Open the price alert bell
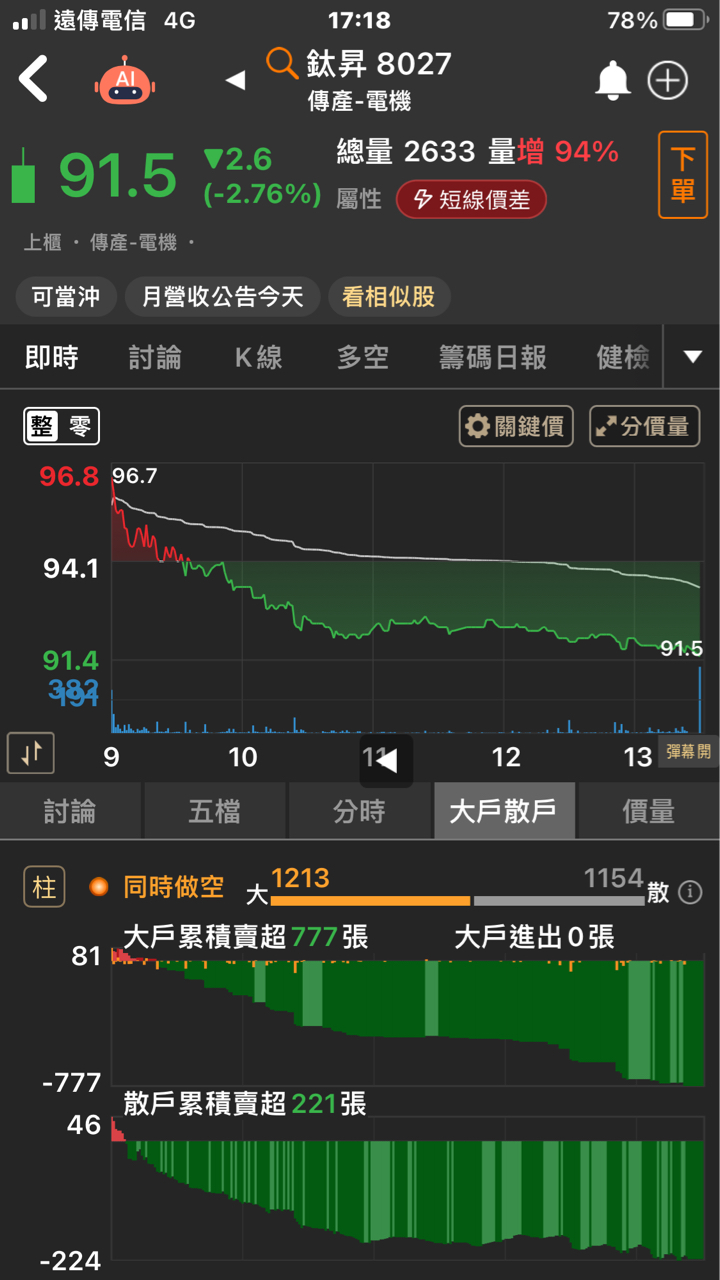 coord(612,81)
